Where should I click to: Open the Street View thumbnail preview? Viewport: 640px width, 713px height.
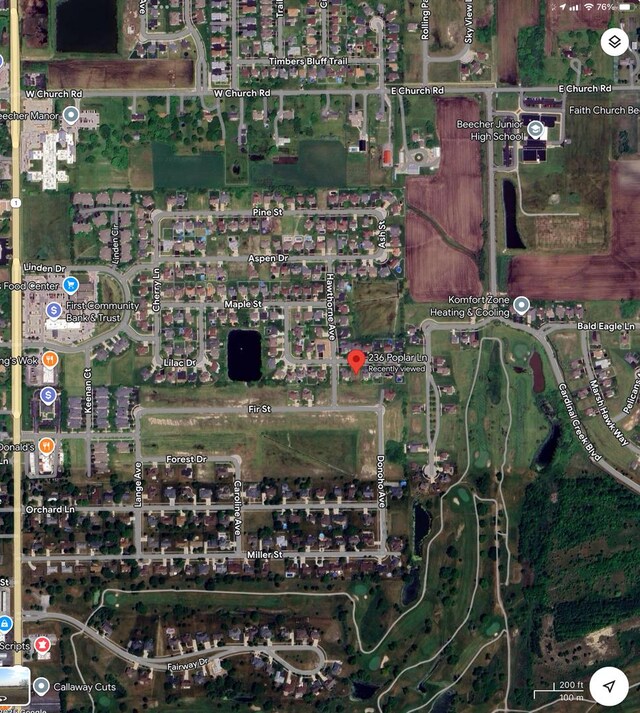15,690
